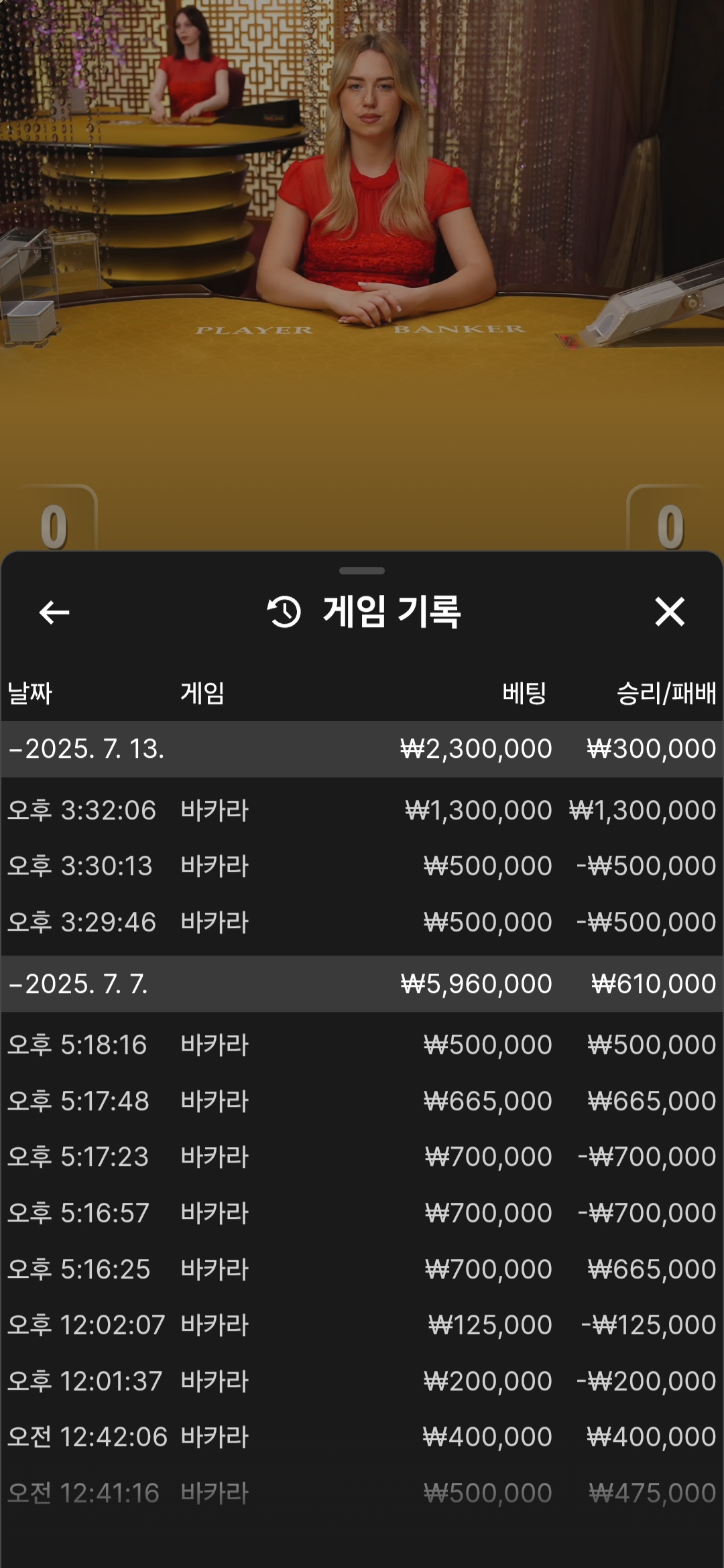
Task: Open the 오후 3:32:06 바카라 record
Action: point(362,810)
